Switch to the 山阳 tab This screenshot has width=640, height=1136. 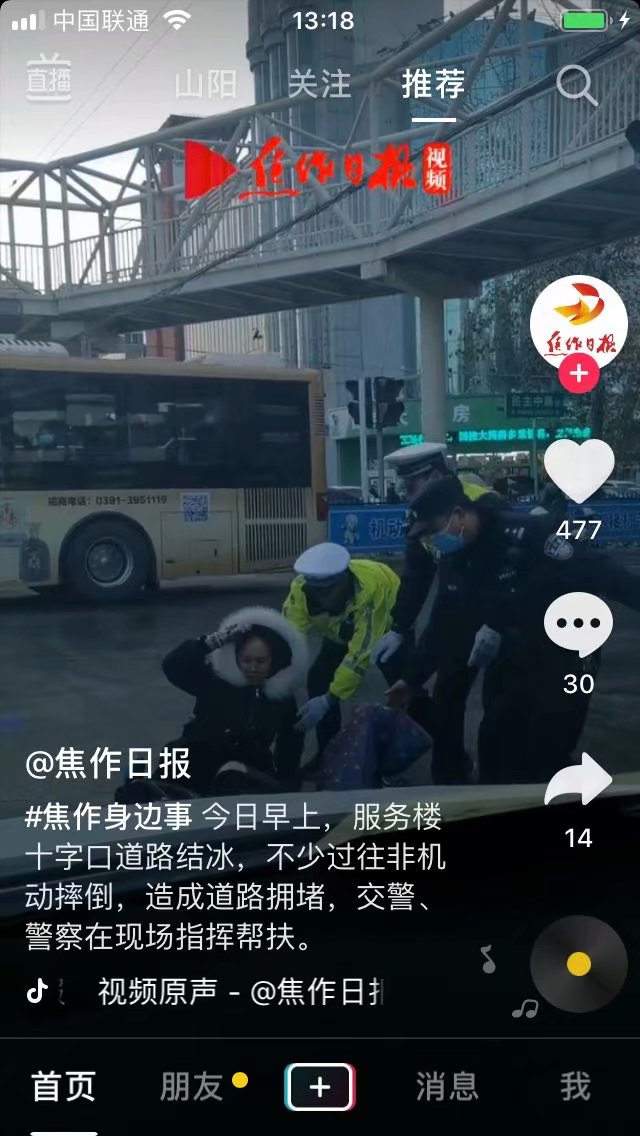[205, 84]
